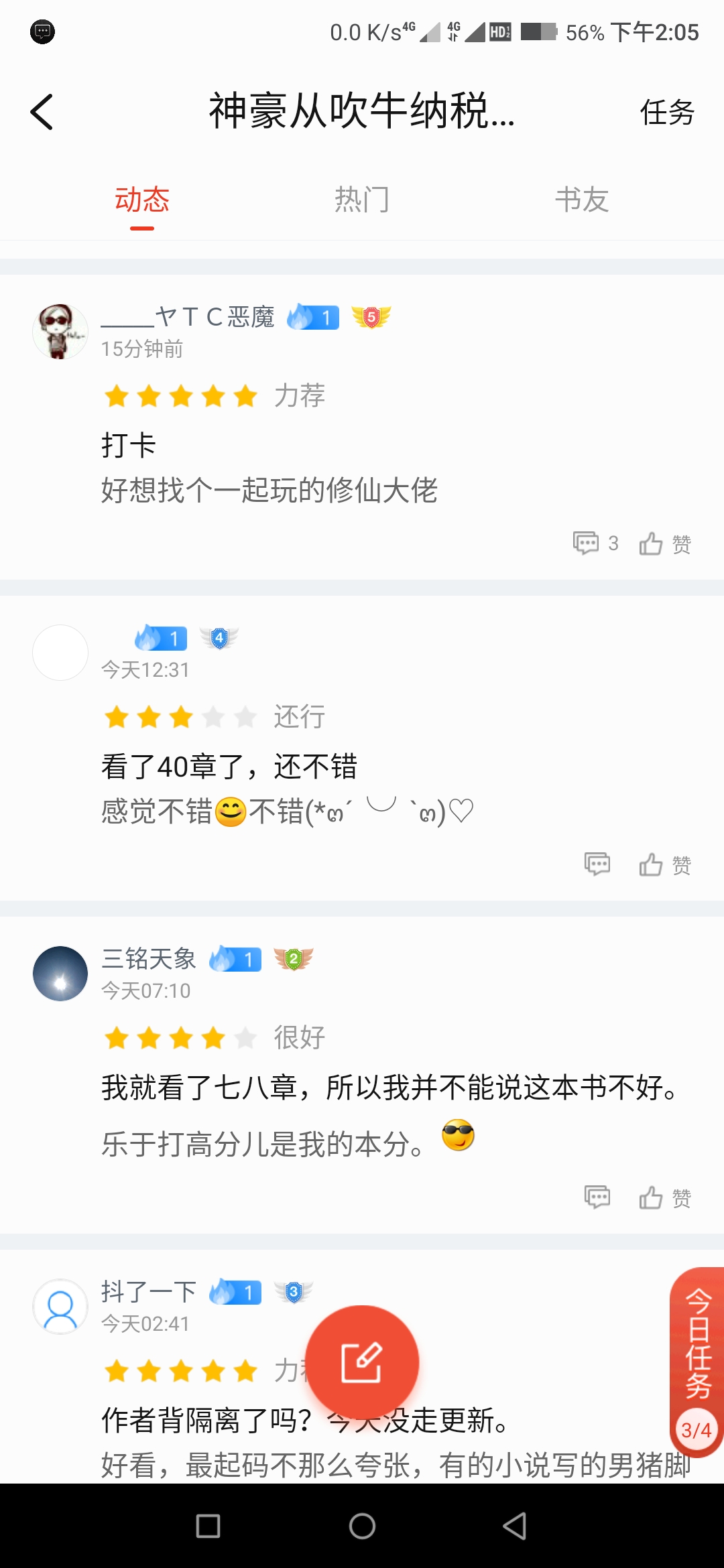Open comments on YTC恶魔's 打卡 review
Image resolution: width=724 pixels, height=1568 pixels.
click(595, 543)
